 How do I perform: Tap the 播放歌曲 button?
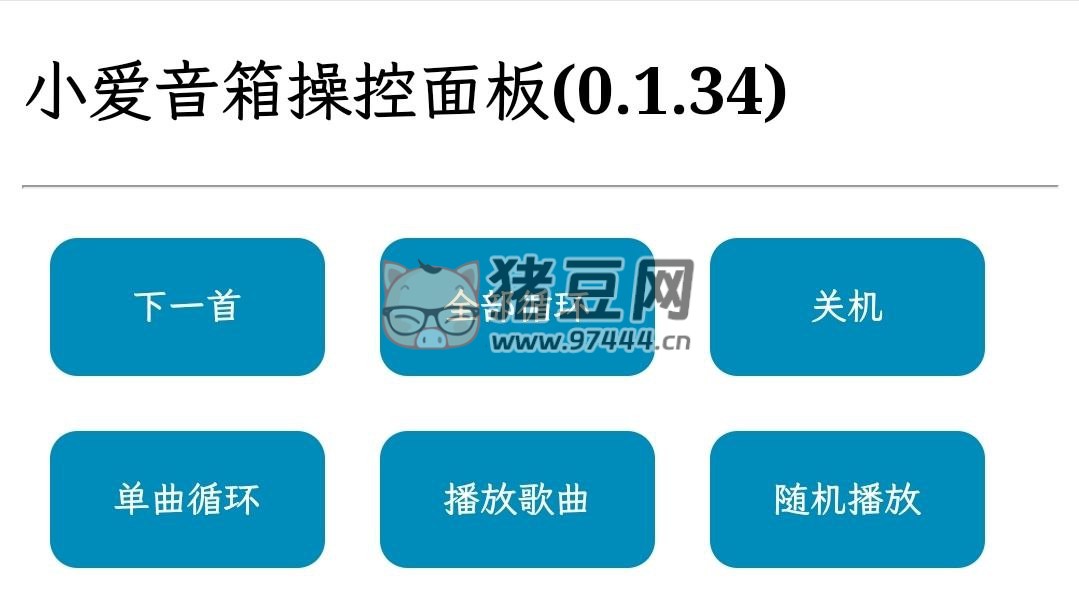(517, 499)
